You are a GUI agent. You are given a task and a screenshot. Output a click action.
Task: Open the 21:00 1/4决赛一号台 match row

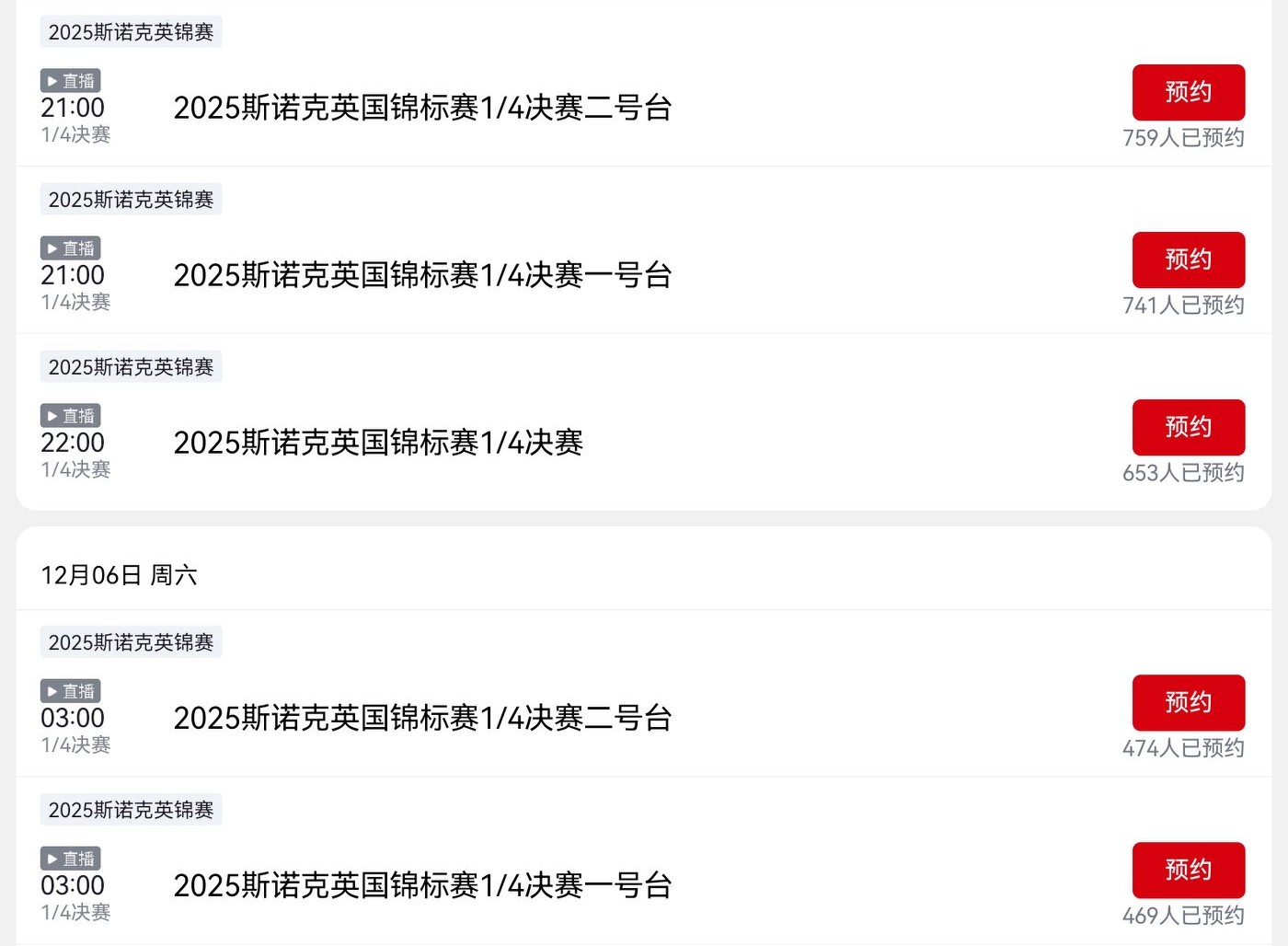coord(422,275)
